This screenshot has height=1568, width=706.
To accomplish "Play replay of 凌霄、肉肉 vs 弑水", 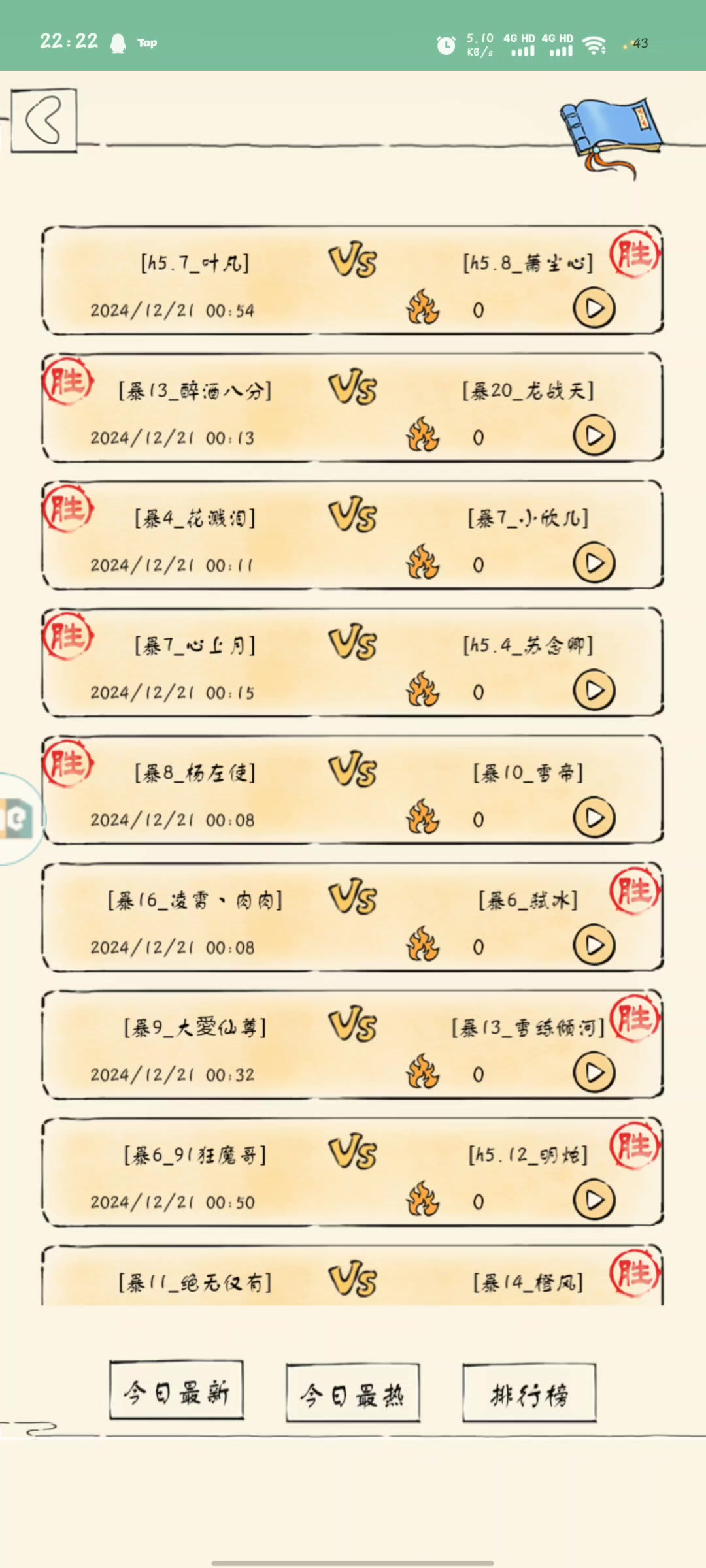I will (x=594, y=945).
